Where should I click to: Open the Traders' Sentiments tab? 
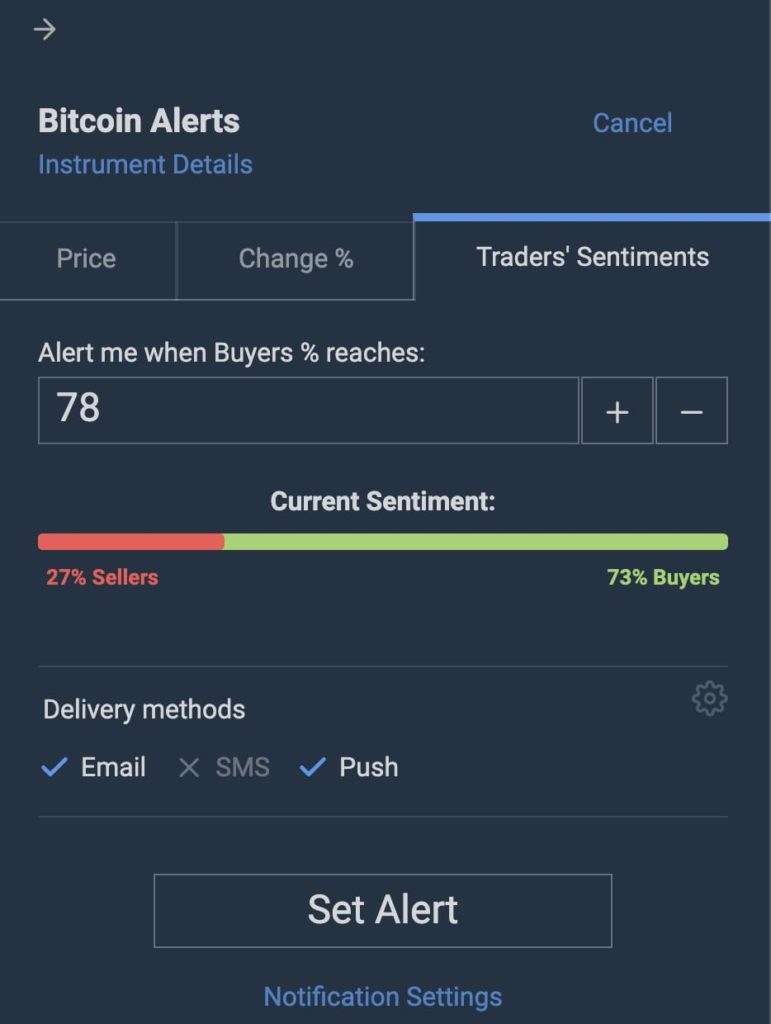[590, 257]
